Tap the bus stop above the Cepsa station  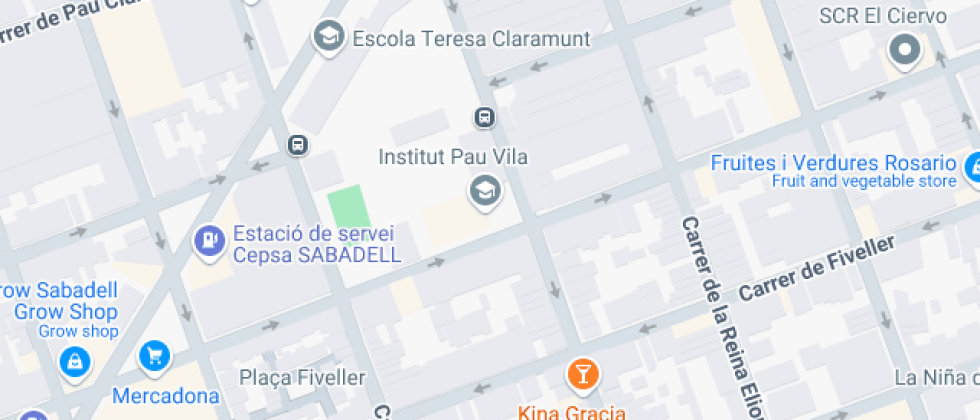click(x=299, y=145)
